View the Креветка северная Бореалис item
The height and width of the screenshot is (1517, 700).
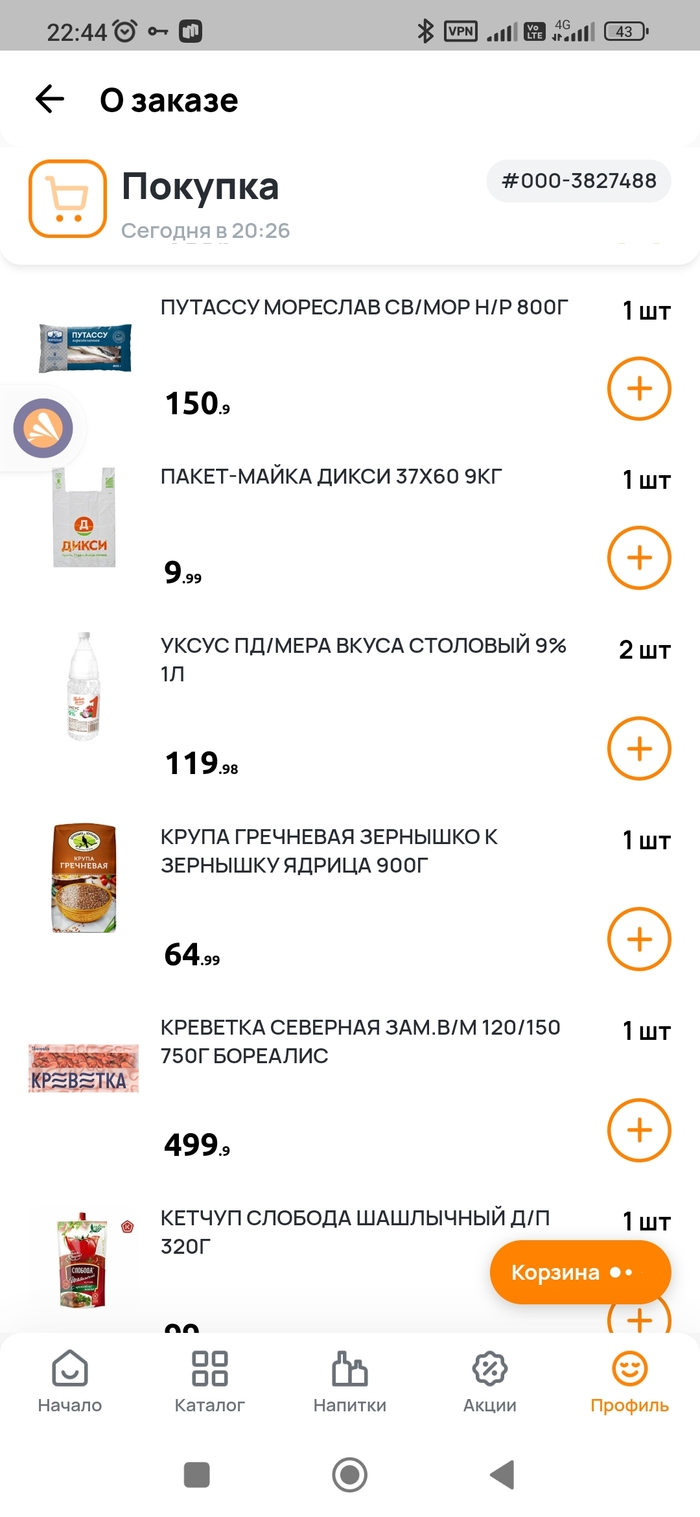click(x=360, y=1041)
